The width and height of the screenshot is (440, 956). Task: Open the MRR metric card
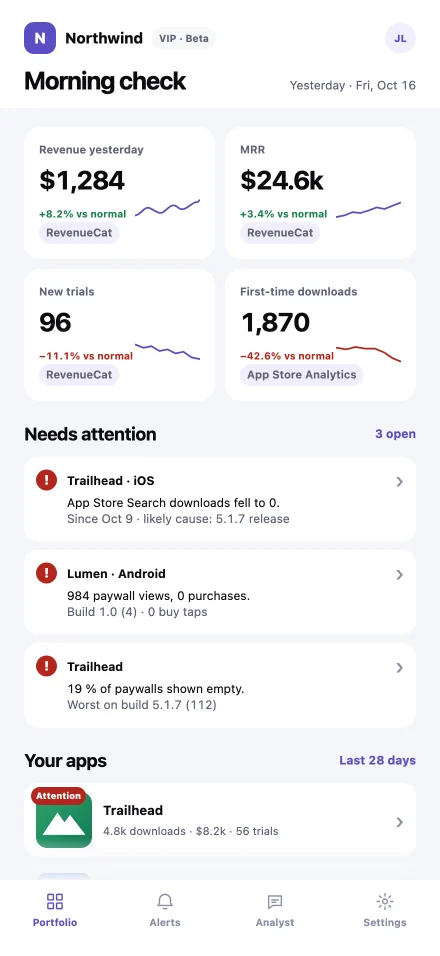point(321,193)
